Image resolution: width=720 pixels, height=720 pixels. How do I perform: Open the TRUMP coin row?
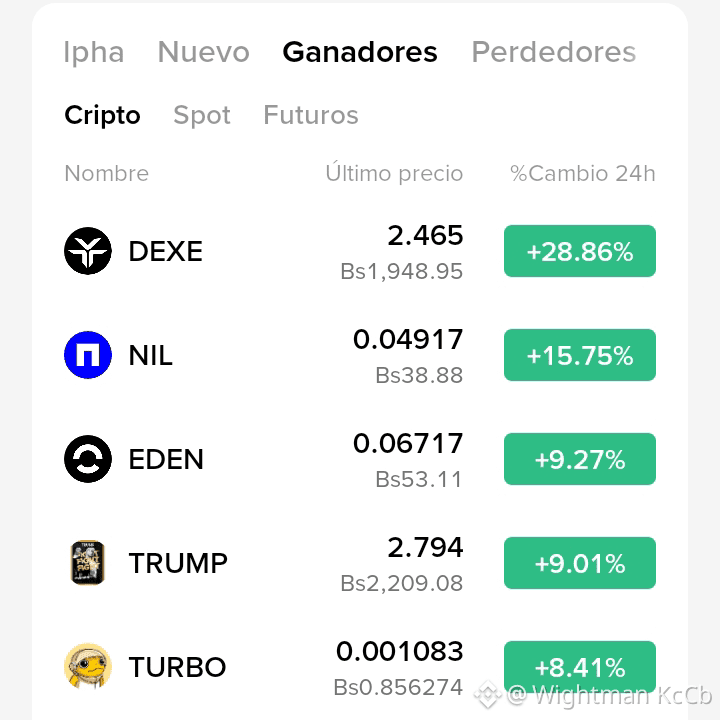[x=360, y=563]
